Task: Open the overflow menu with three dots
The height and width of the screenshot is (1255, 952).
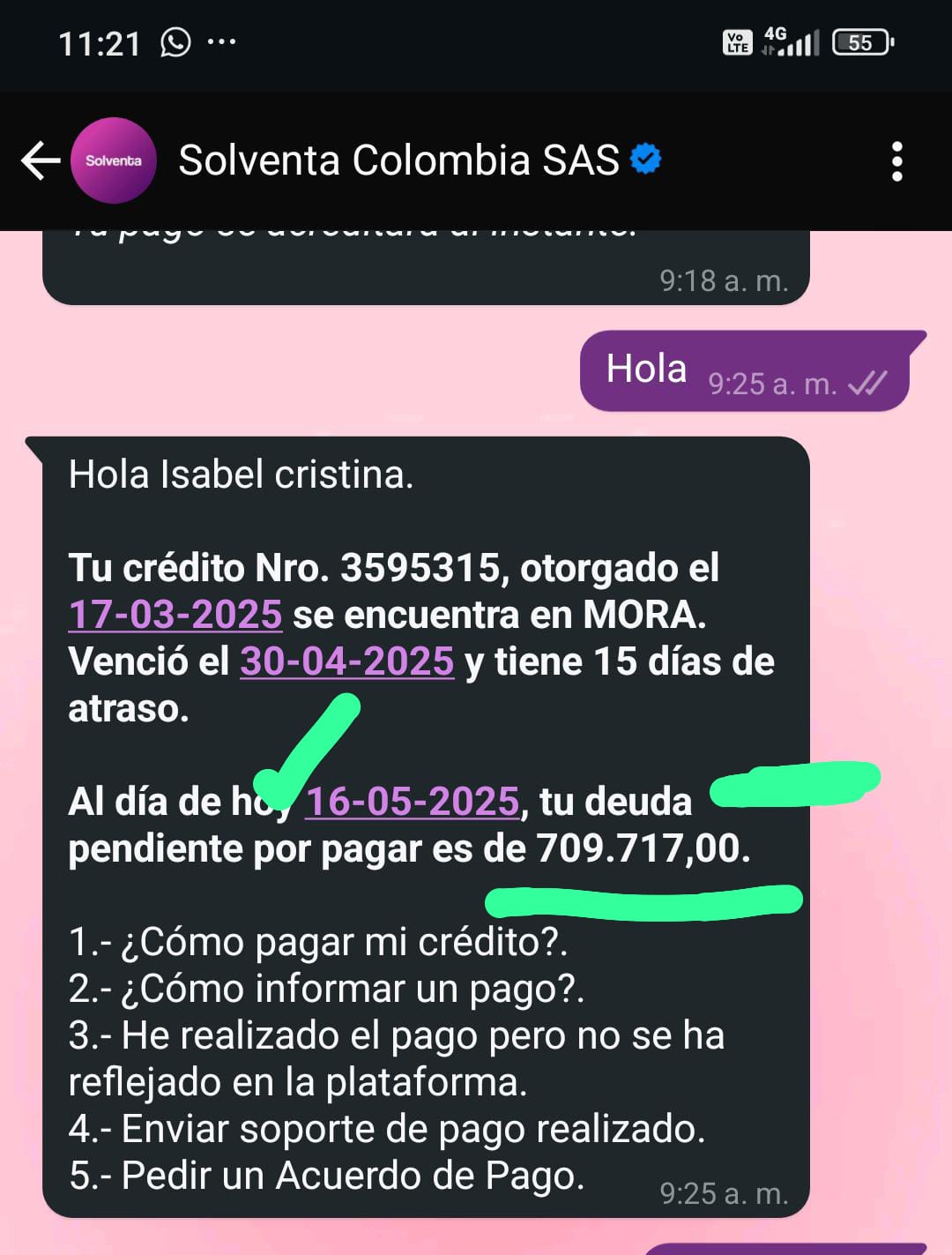Action: tap(896, 161)
